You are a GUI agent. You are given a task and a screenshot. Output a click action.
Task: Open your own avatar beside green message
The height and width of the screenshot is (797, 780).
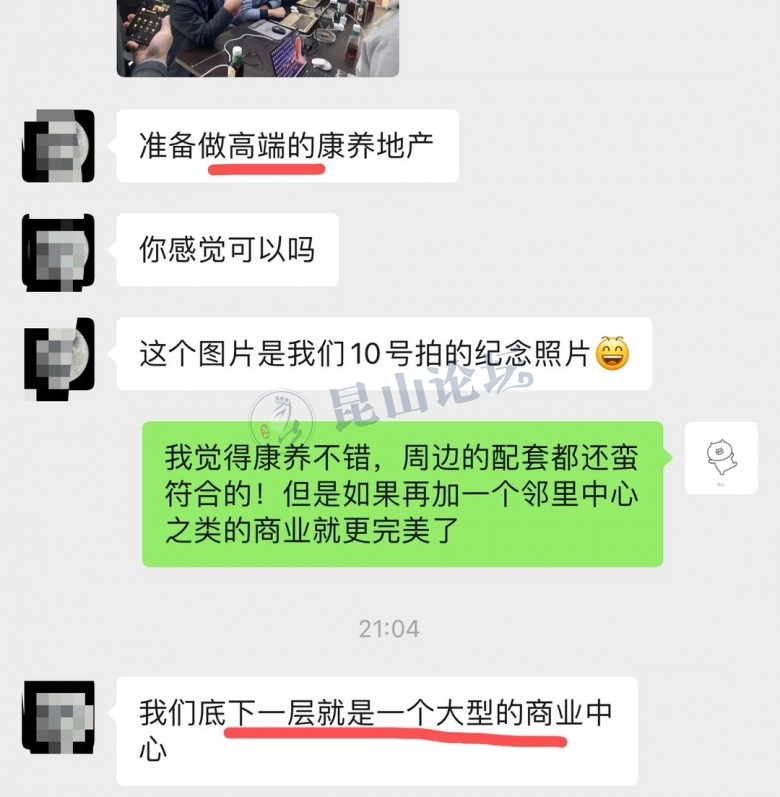[721, 458]
